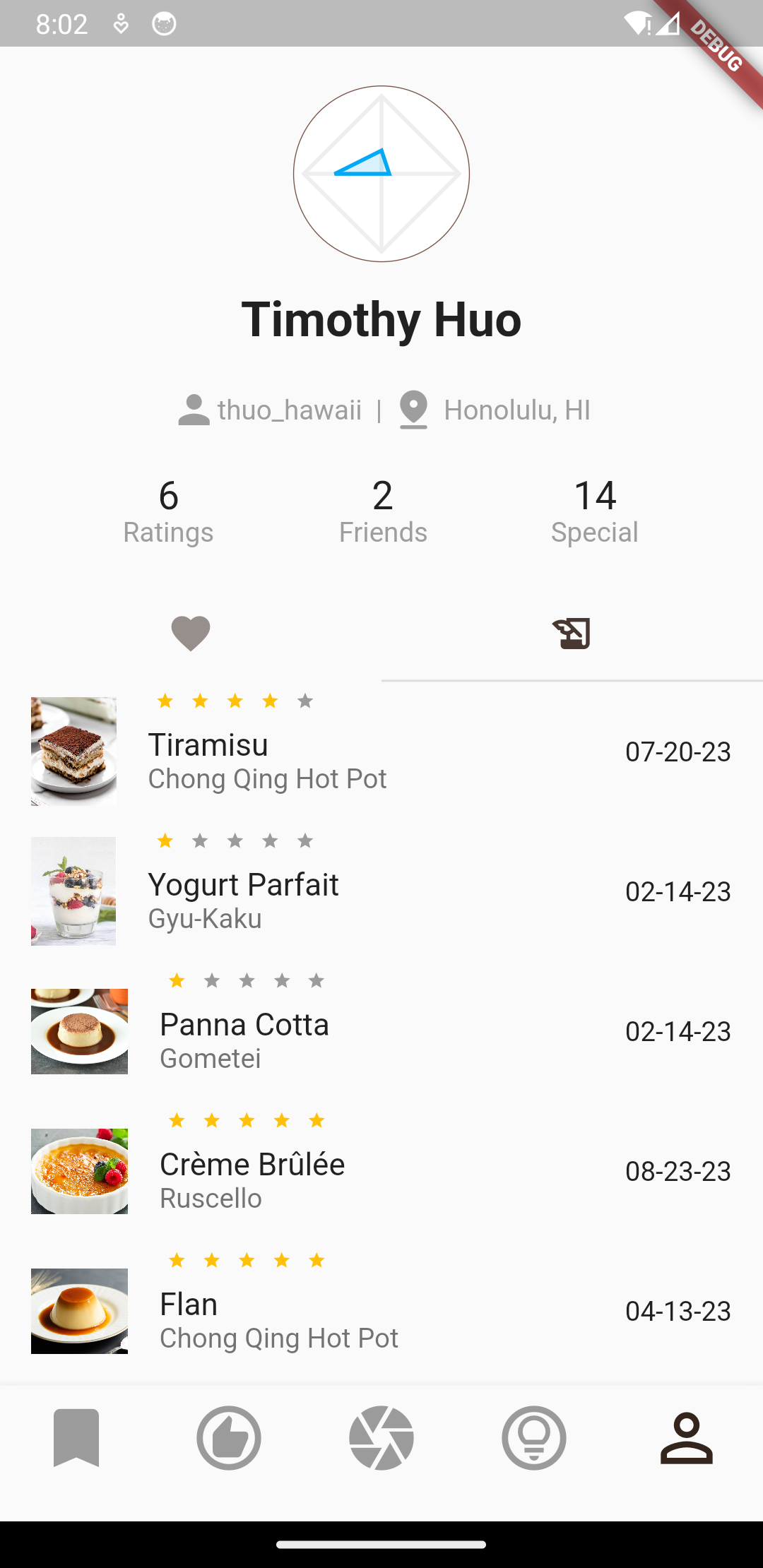Switch to the lightbulb ideas tab
Image resolution: width=763 pixels, height=1568 pixels.
pos(534,1438)
